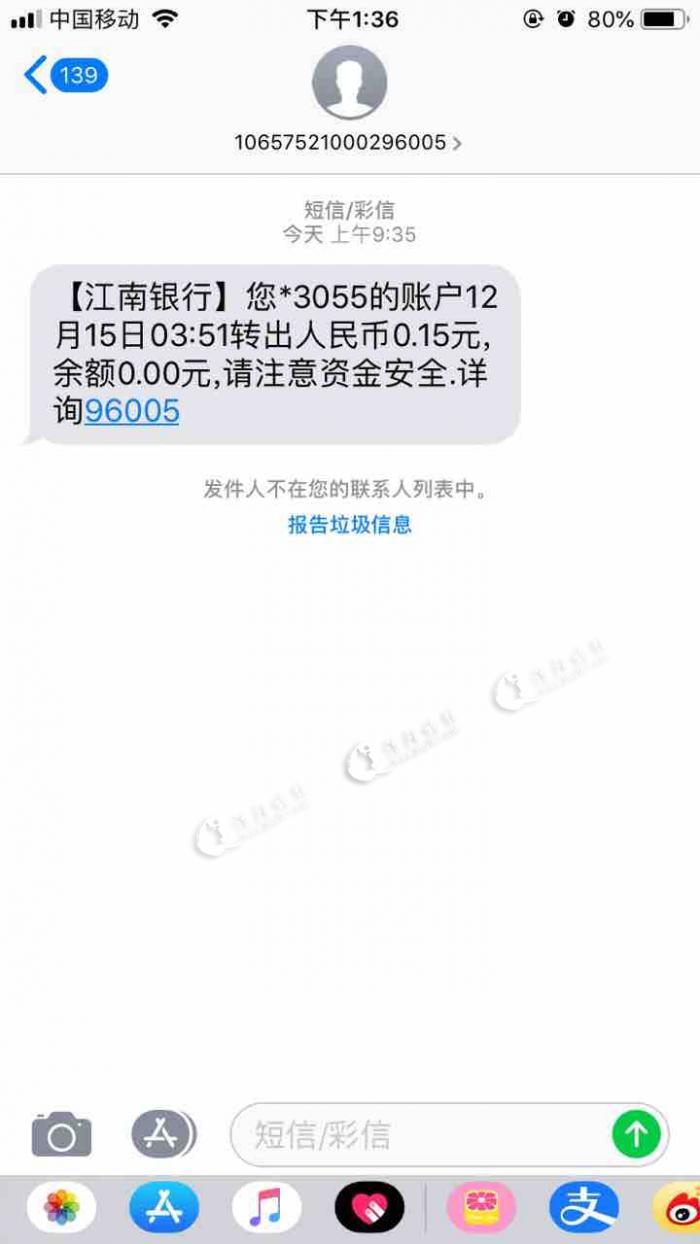The image size is (700, 1244).
Task: Focus the 短信/彩信 message input field
Action: [420, 1134]
